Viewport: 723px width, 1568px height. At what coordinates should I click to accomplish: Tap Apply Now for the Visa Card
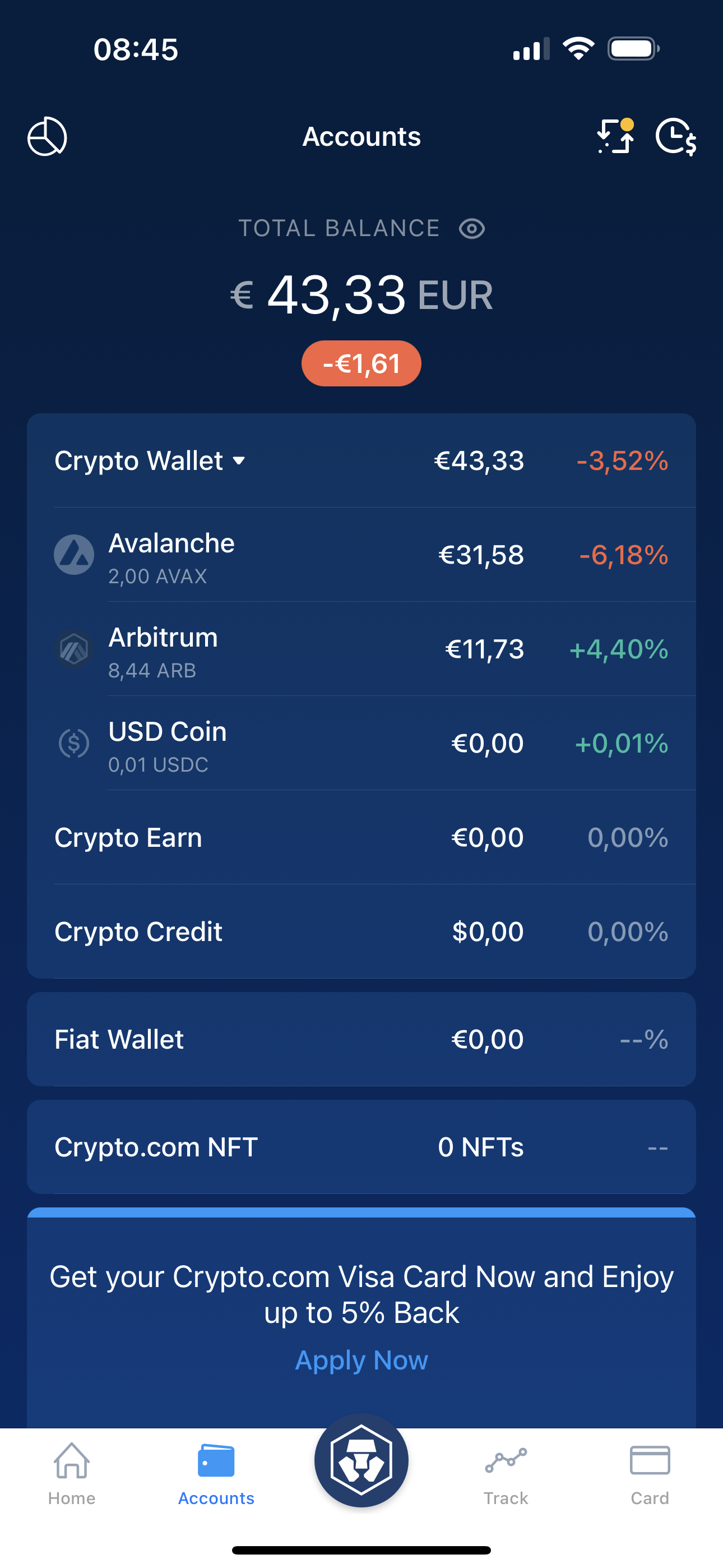tap(361, 1360)
